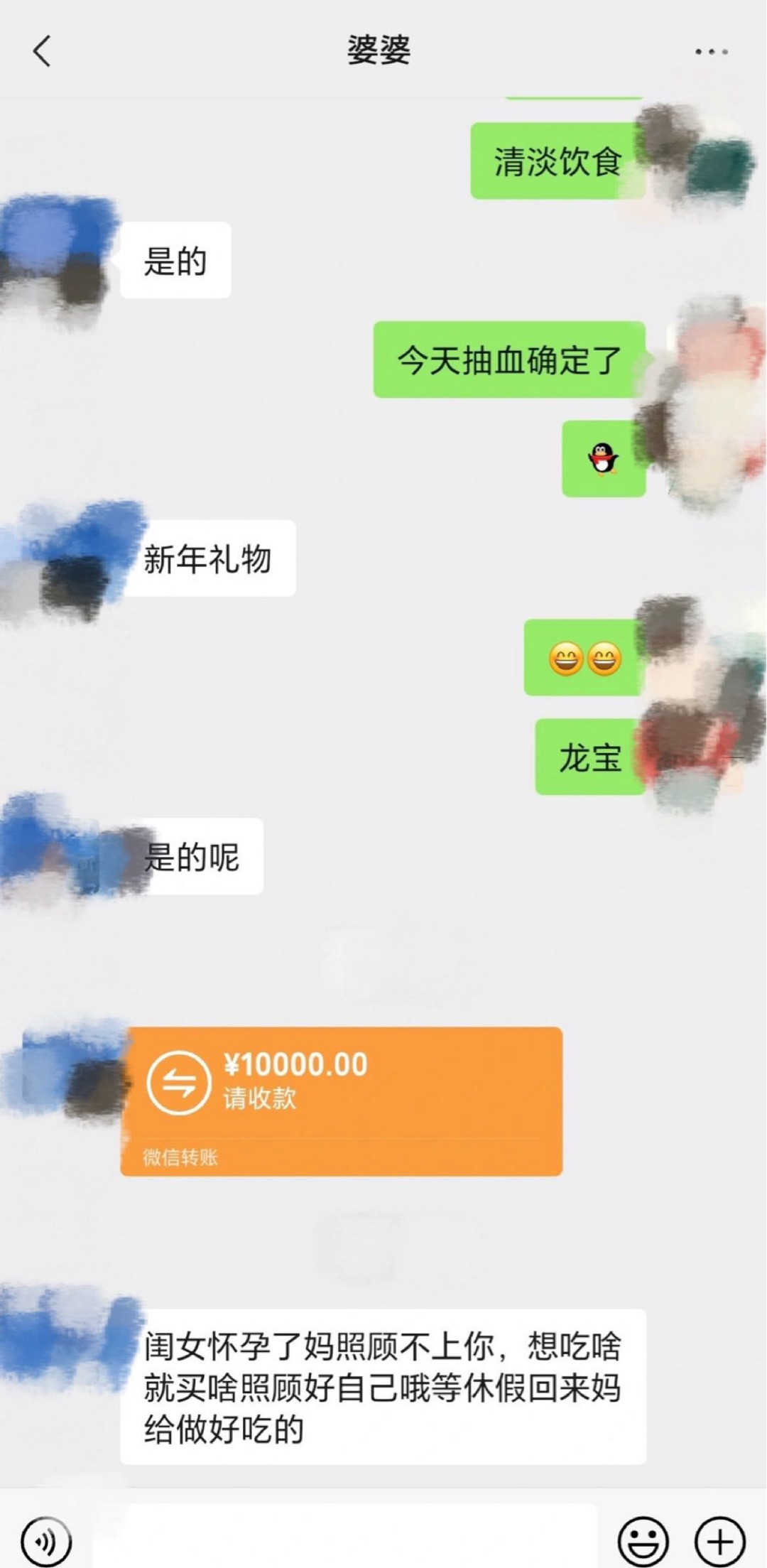Open the ¥10000.00 WeChat transfer

(x=341, y=1101)
